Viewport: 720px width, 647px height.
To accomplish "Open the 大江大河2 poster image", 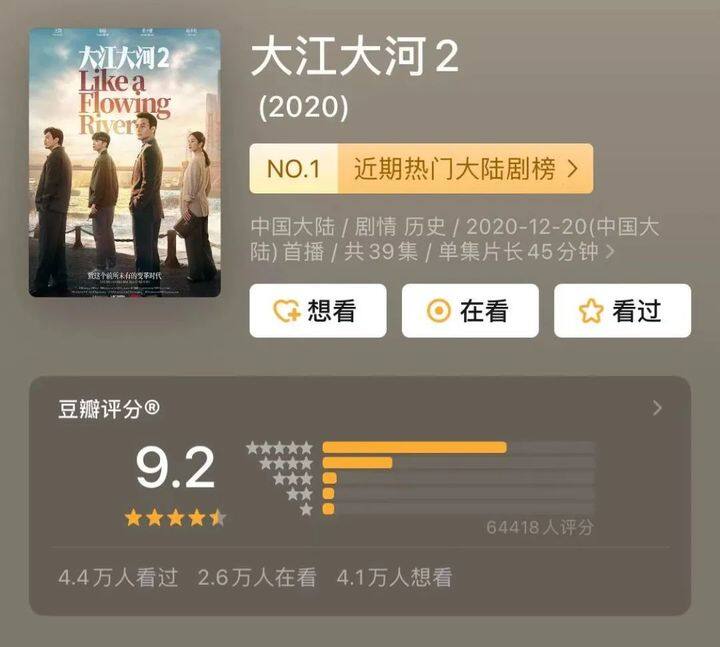I will (x=125, y=162).
